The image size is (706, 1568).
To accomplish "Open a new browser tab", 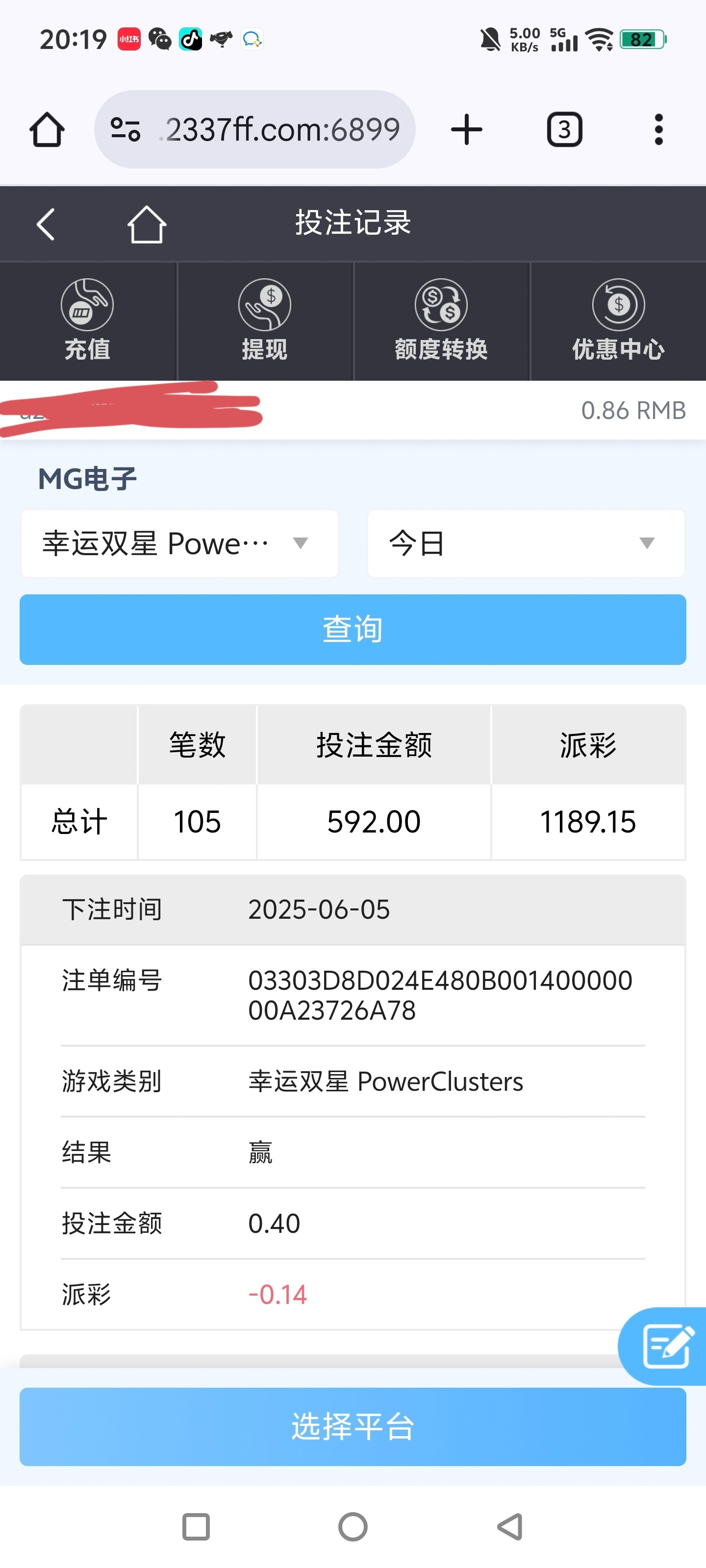I will tap(467, 130).
